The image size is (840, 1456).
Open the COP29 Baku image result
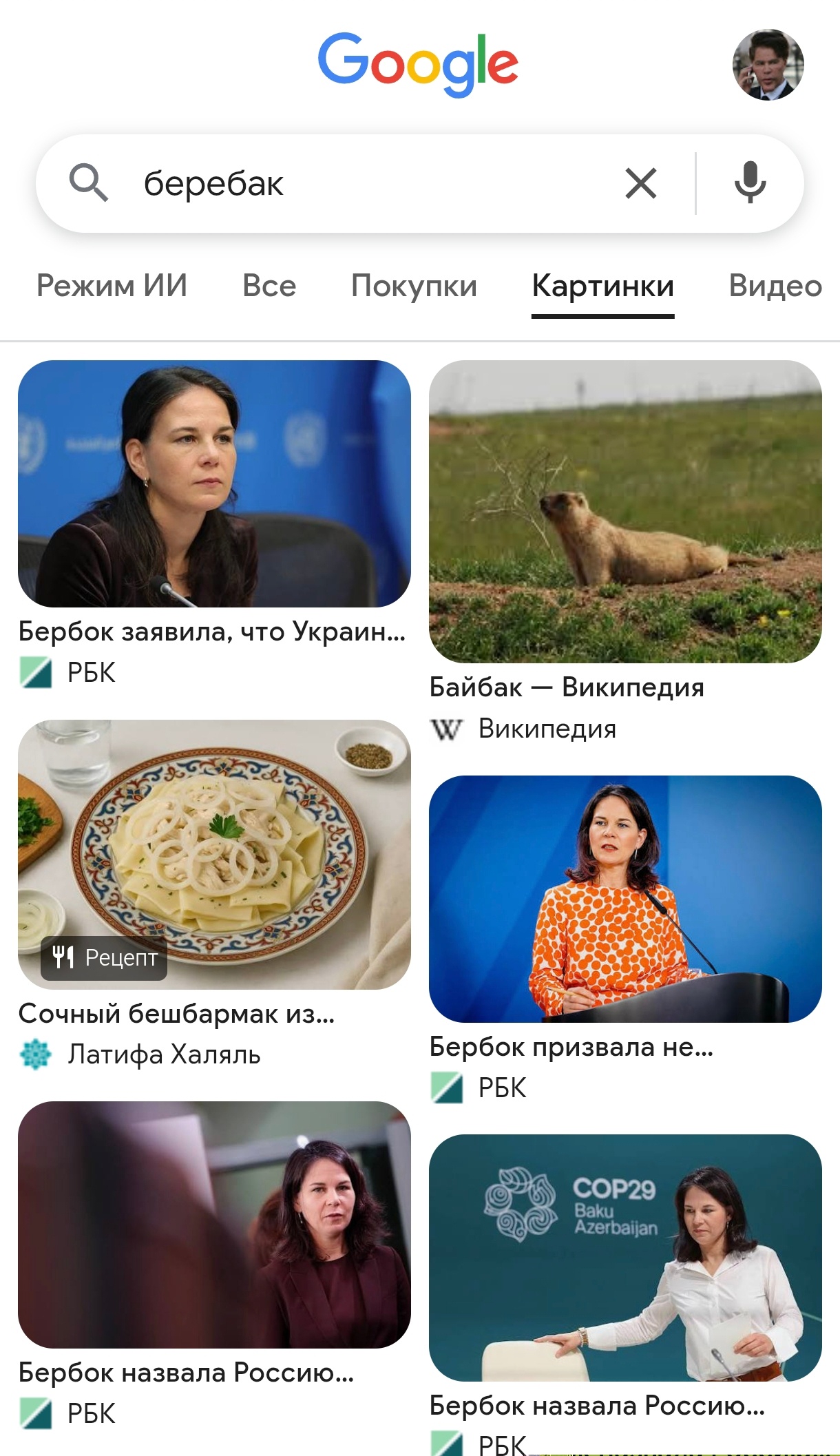625,1258
